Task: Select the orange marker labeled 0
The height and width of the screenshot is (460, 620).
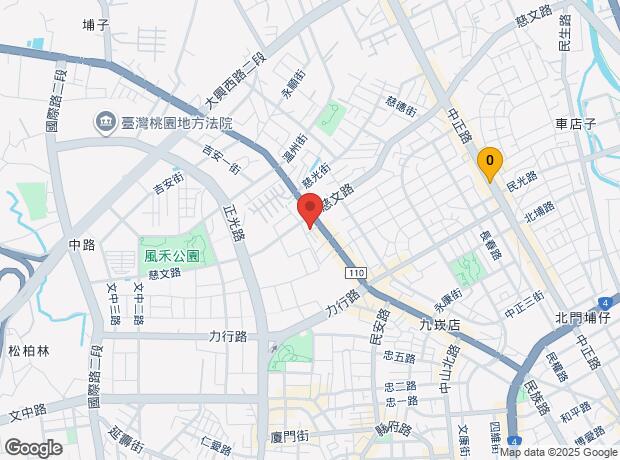Action: 490,164
